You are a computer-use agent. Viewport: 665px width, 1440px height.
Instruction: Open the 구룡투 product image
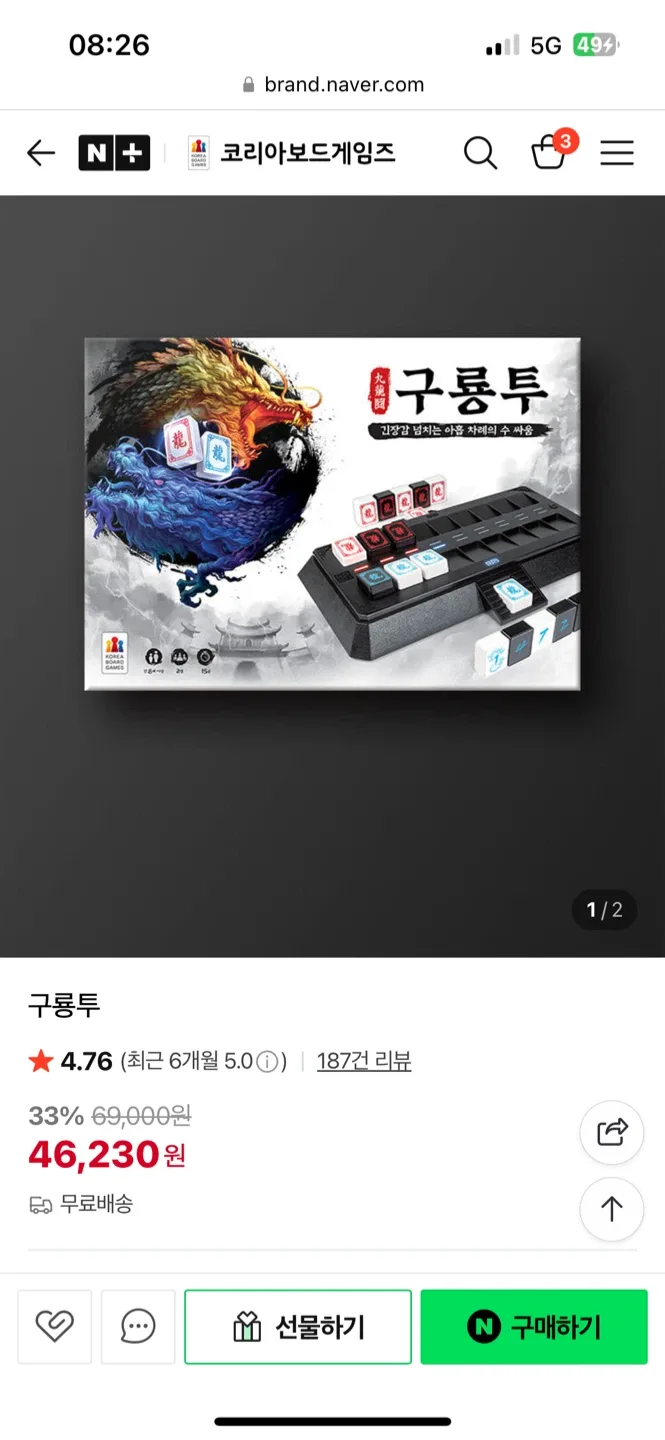pyautogui.click(x=332, y=514)
